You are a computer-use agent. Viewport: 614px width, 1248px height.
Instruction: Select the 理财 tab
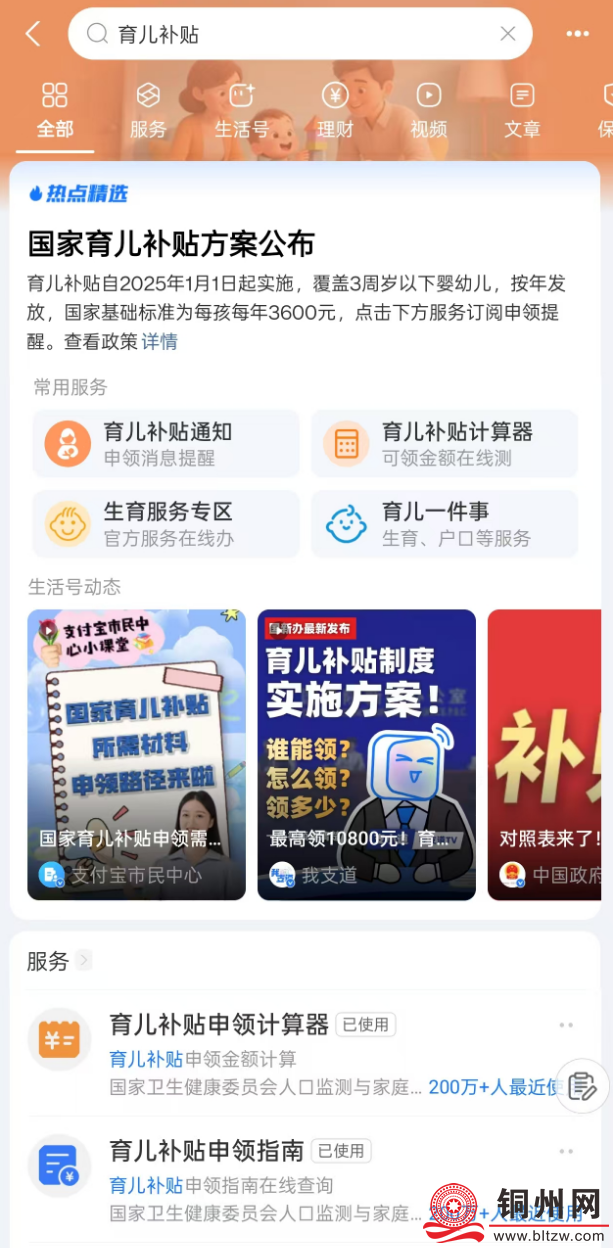[x=335, y=110]
